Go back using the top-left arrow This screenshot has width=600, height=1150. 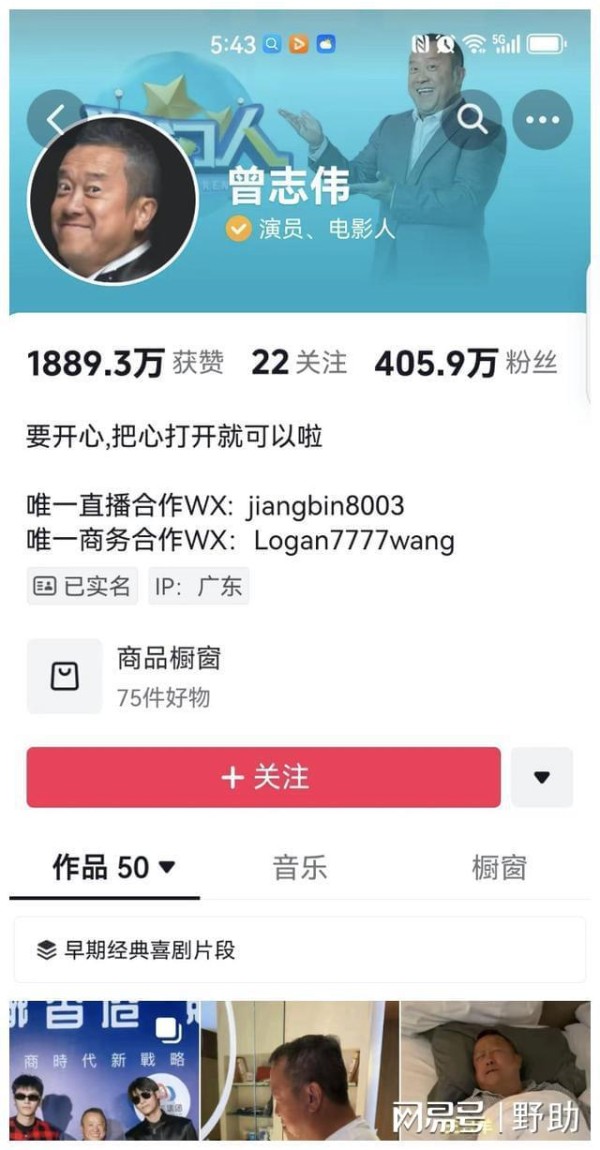click(x=56, y=120)
